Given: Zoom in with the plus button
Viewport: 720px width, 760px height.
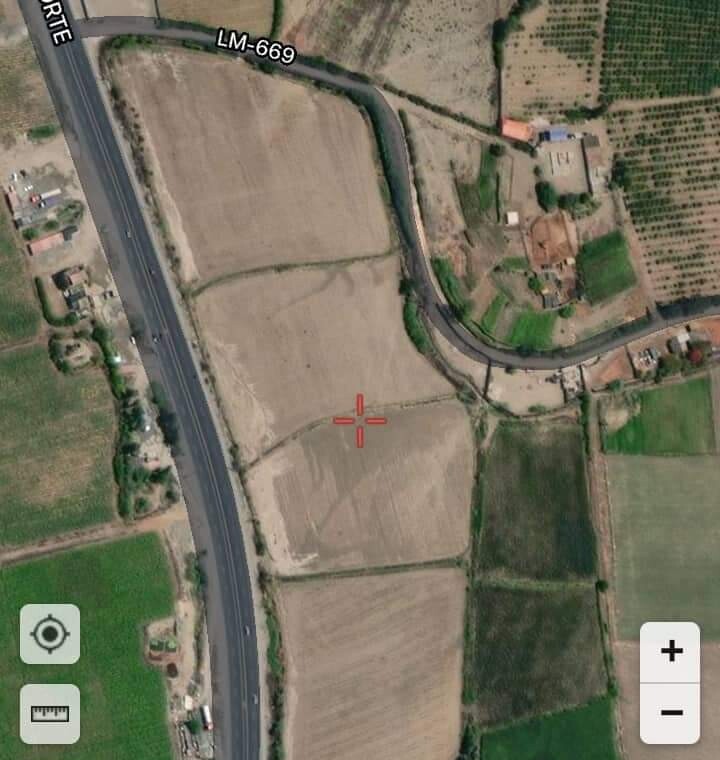Looking at the screenshot, I should [x=671, y=652].
